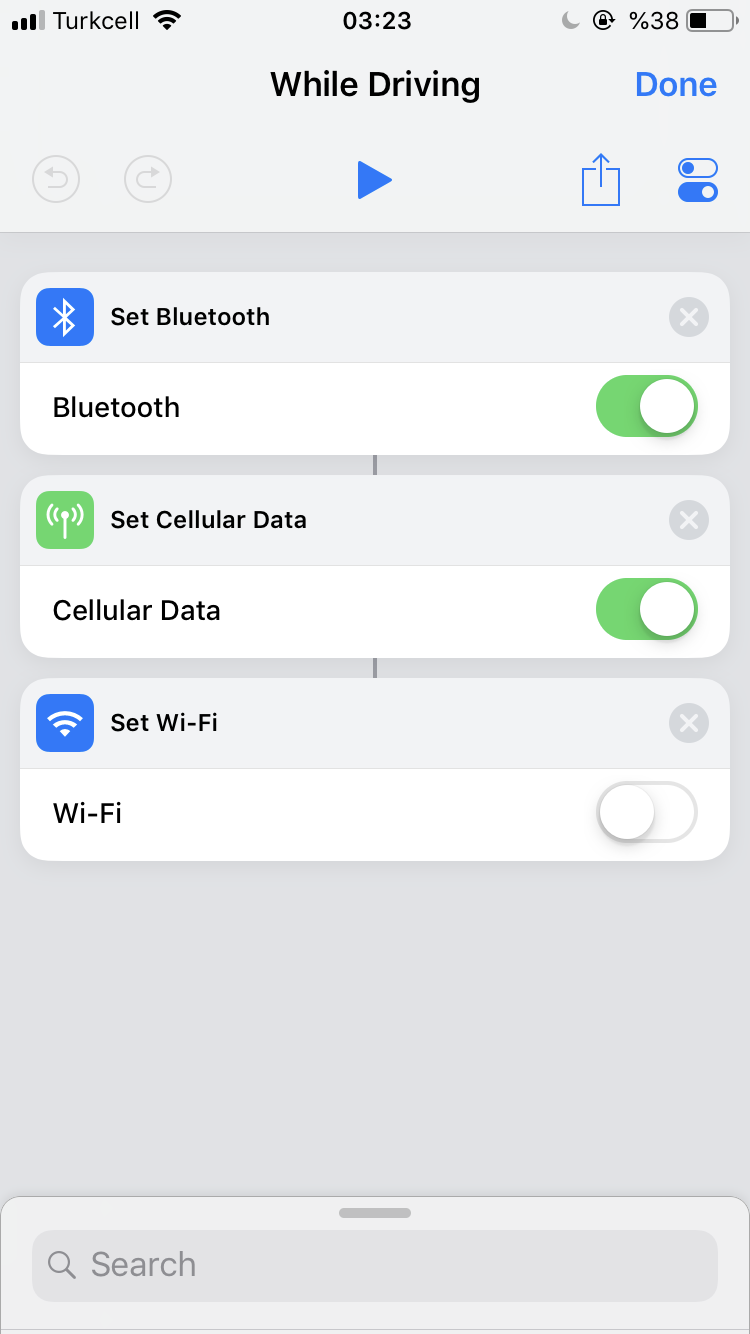Run the While Driving shortcut
The image size is (750, 1334).
click(x=375, y=181)
